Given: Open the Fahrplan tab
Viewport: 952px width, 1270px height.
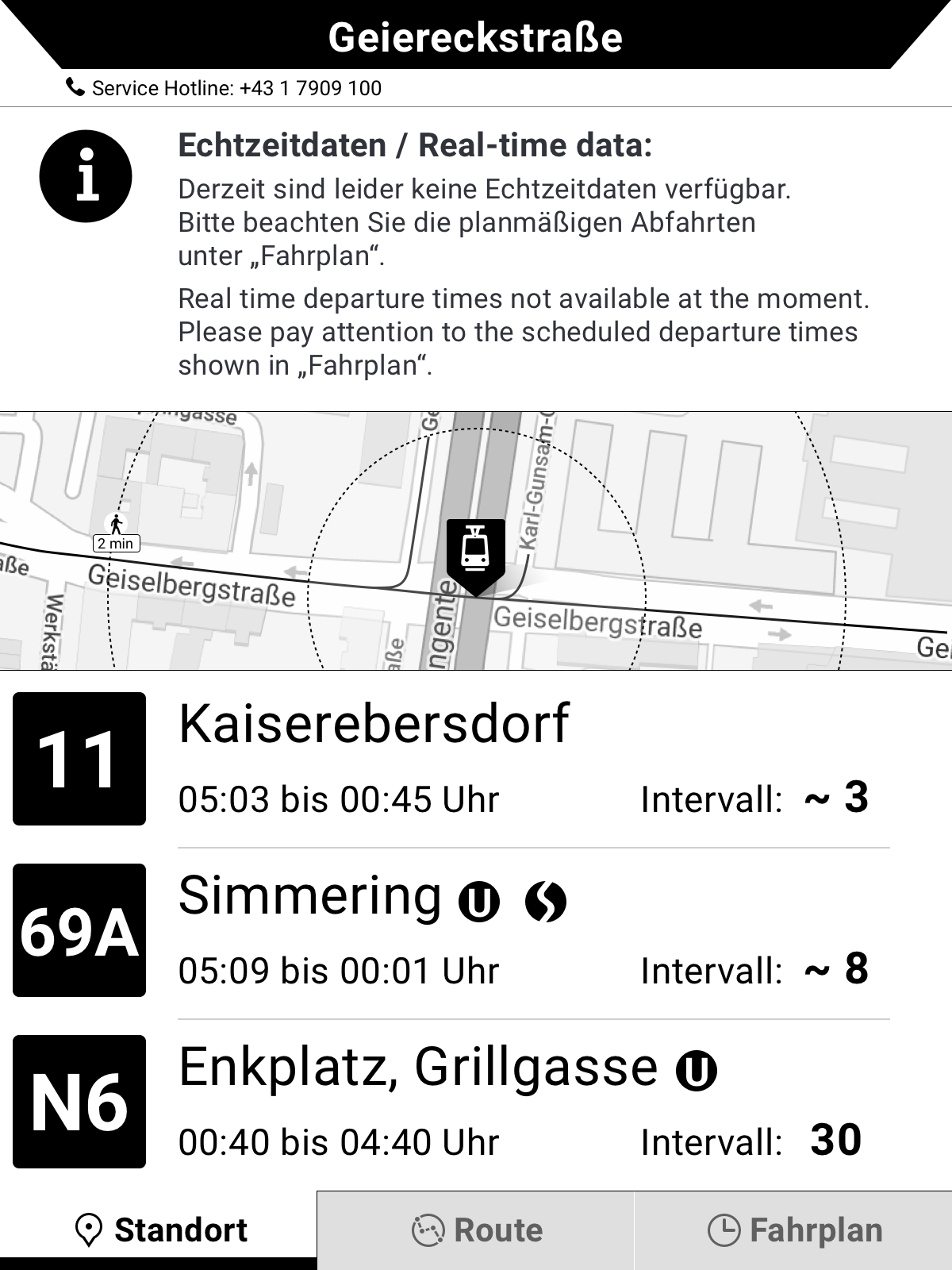Looking at the screenshot, I should pyautogui.click(x=793, y=1230).
